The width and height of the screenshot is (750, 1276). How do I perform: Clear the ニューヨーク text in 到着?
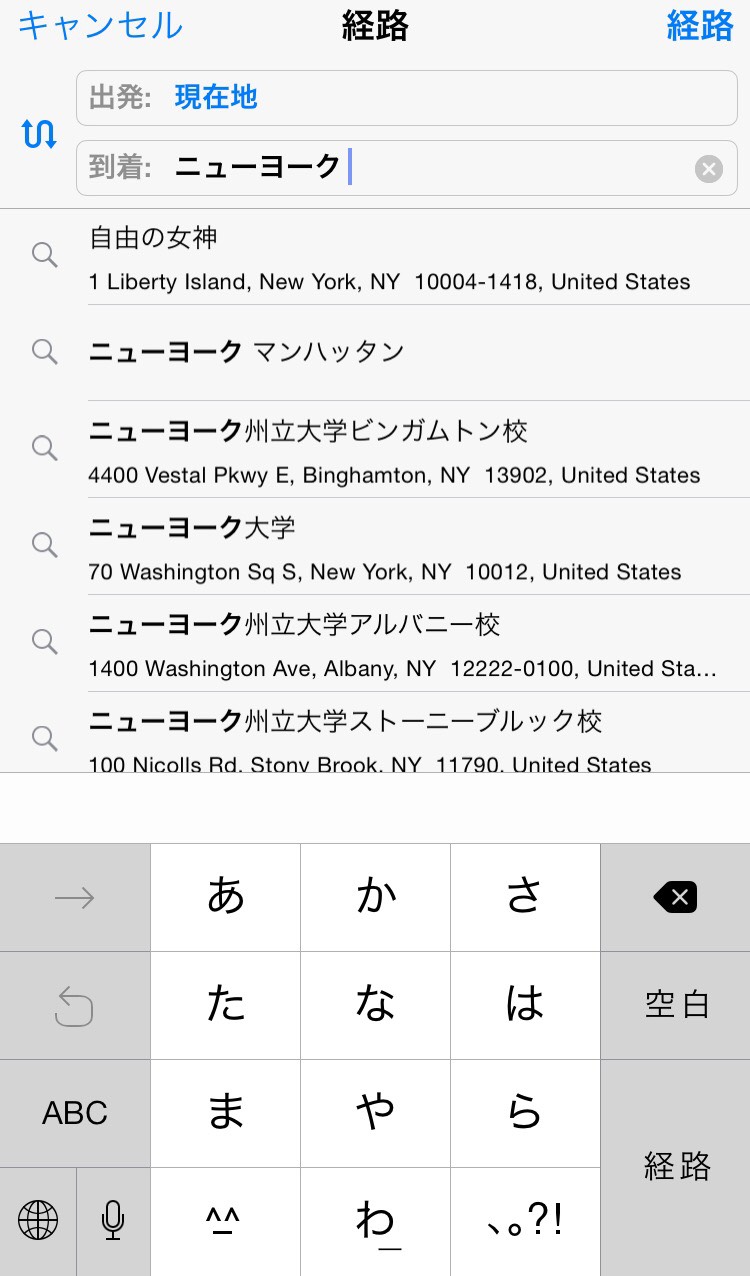pos(708,169)
